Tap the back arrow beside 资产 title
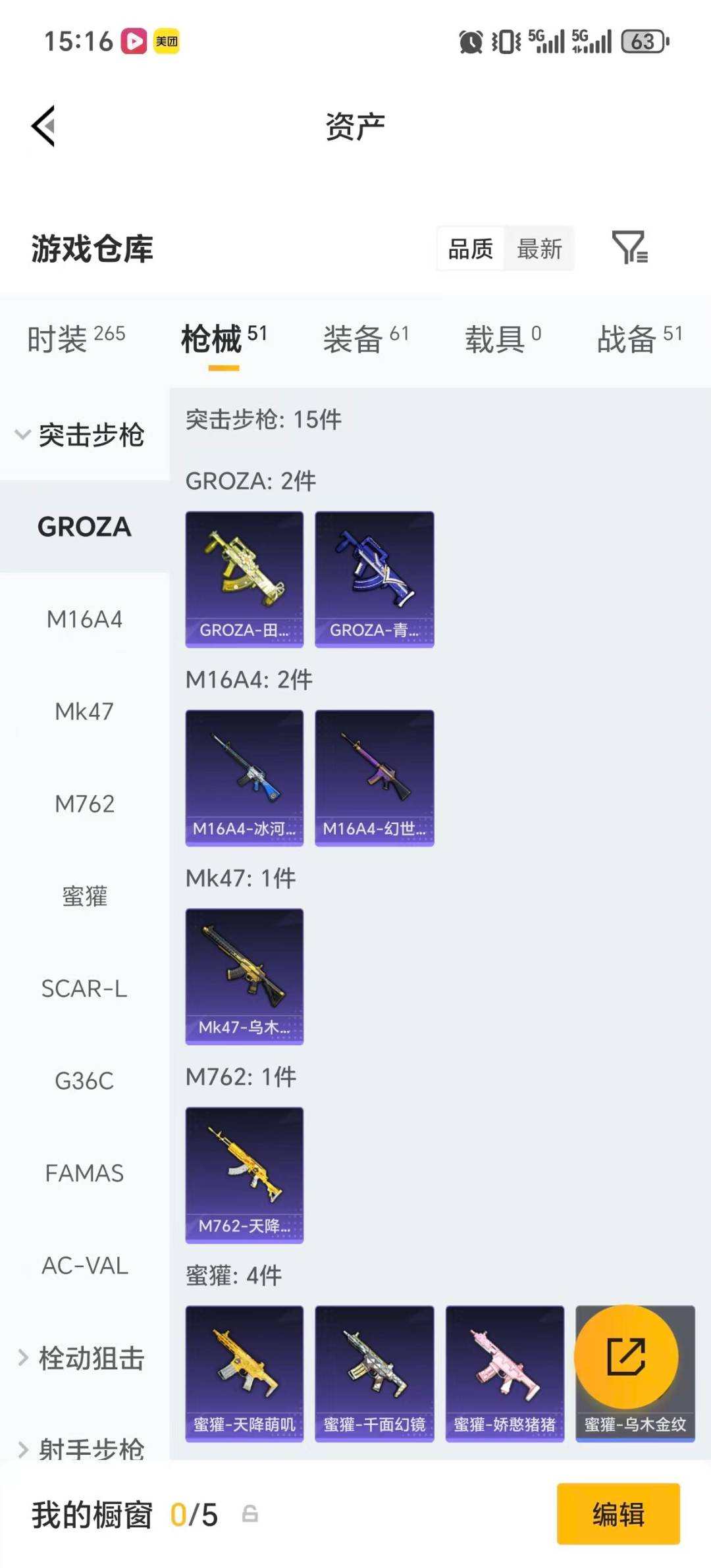The width and height of the screenshot is (711, 1568). [x=43, y=126]
